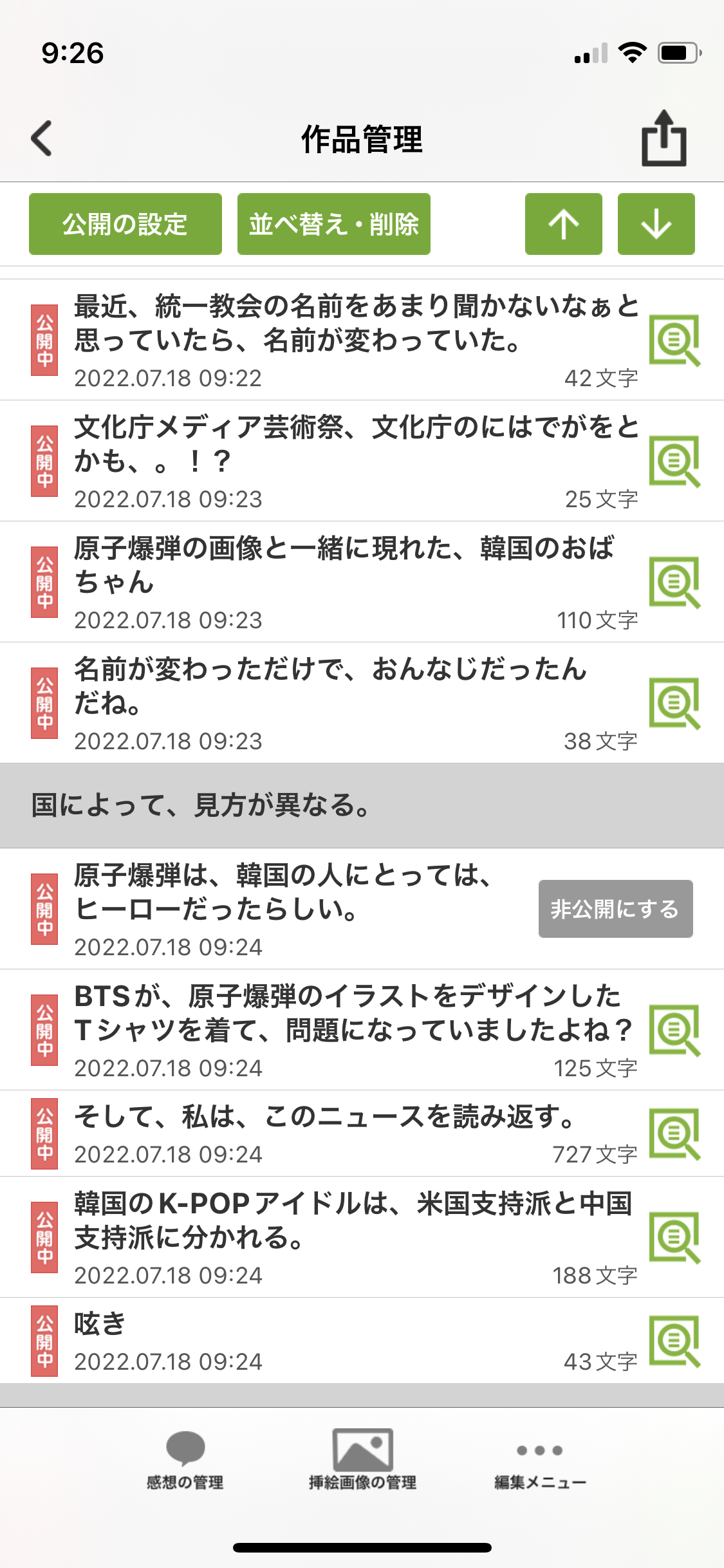Preview the そして、私は、このニュース episode
724x1568 pixels.
tap(674, 1134)
